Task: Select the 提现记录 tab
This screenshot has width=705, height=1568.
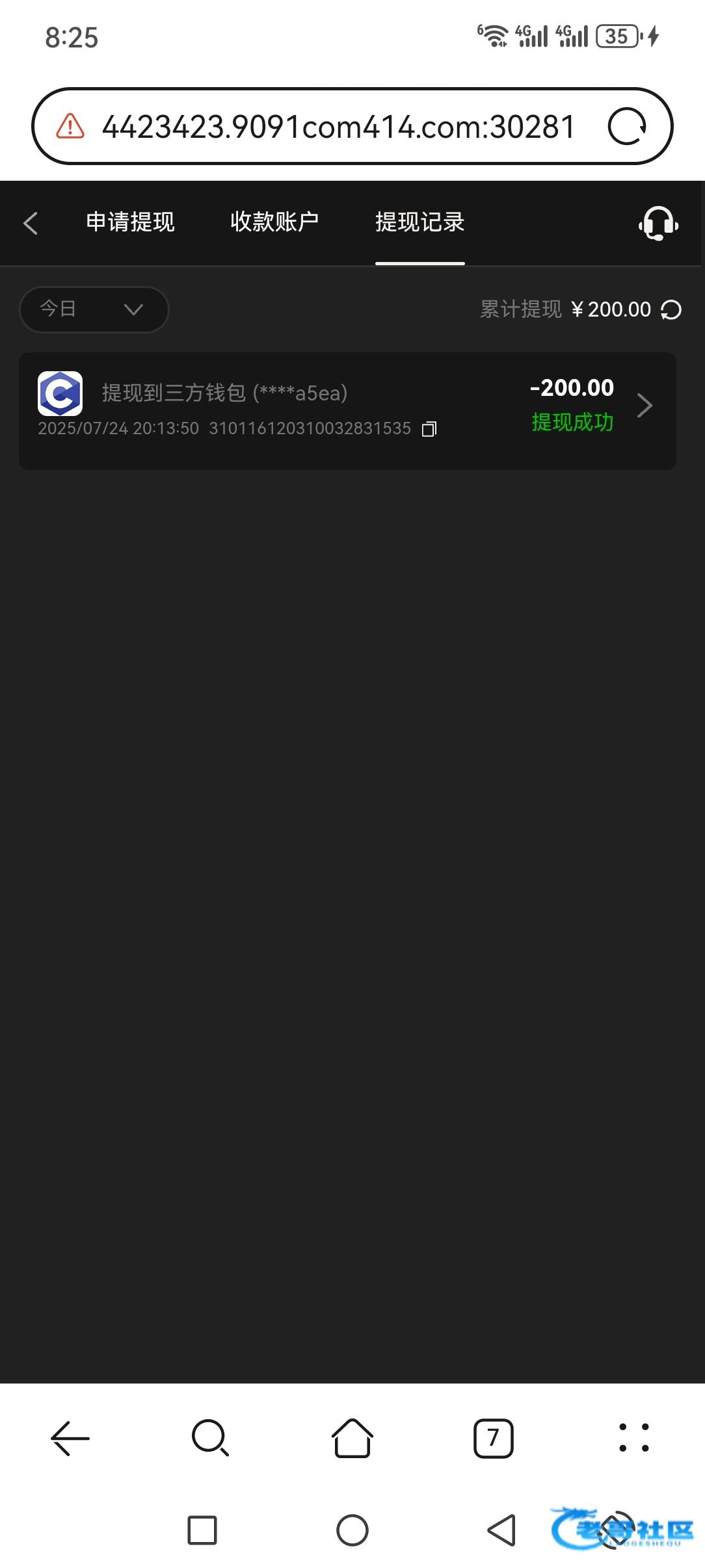Action: (419, 222)
